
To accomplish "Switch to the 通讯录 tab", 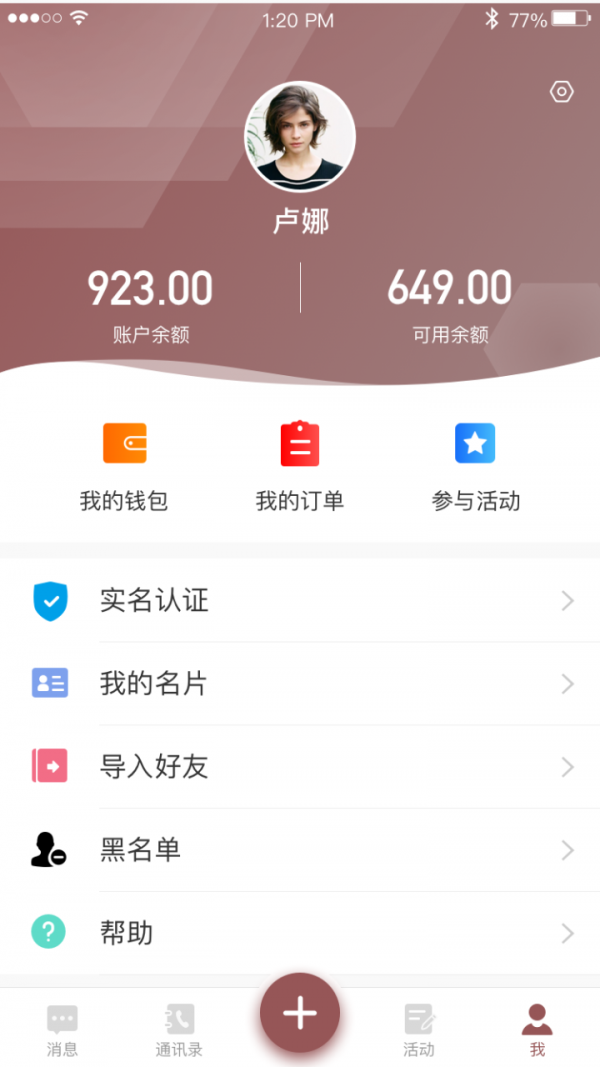I will click(x=179, y=1030).
